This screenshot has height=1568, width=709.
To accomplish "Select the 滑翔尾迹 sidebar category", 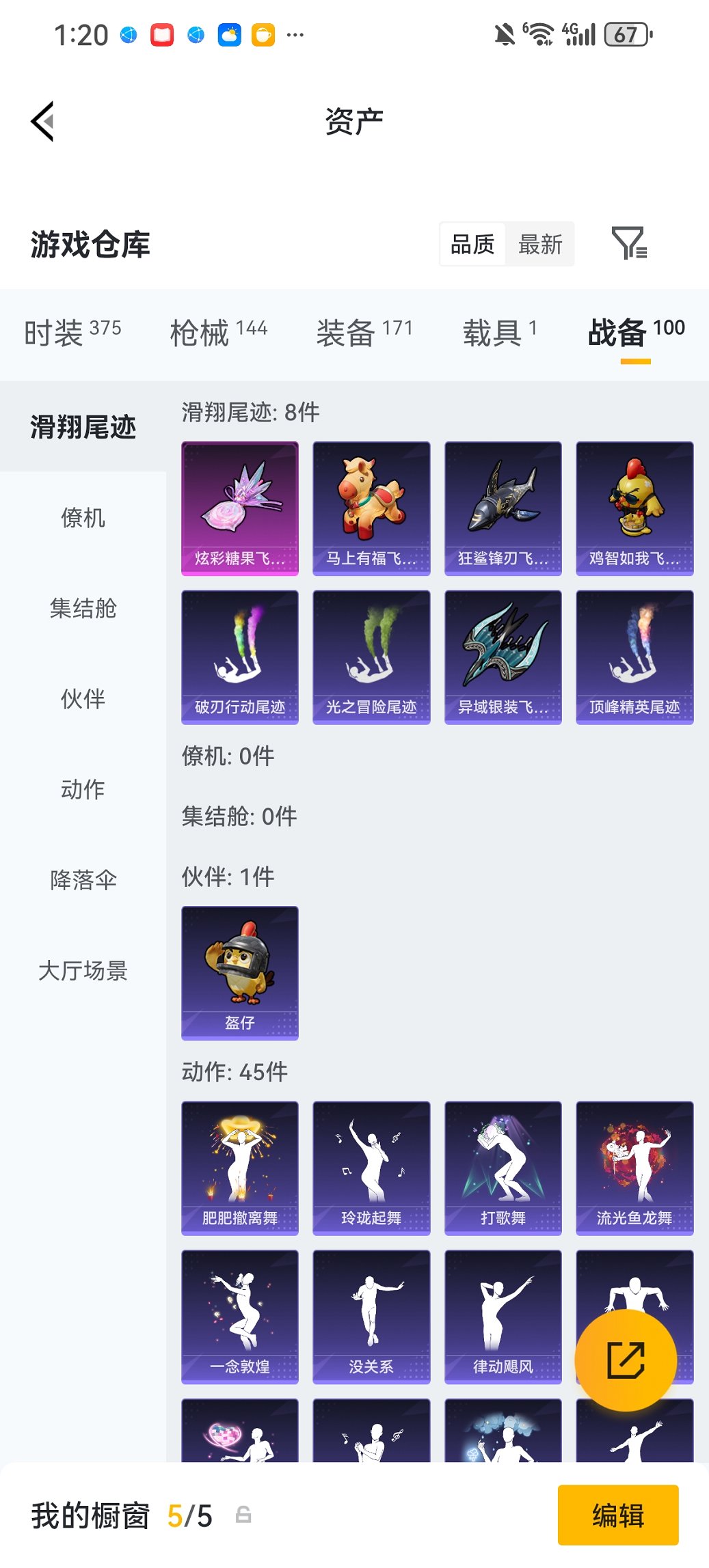I will pyautogui.click(x=83, y=429).
